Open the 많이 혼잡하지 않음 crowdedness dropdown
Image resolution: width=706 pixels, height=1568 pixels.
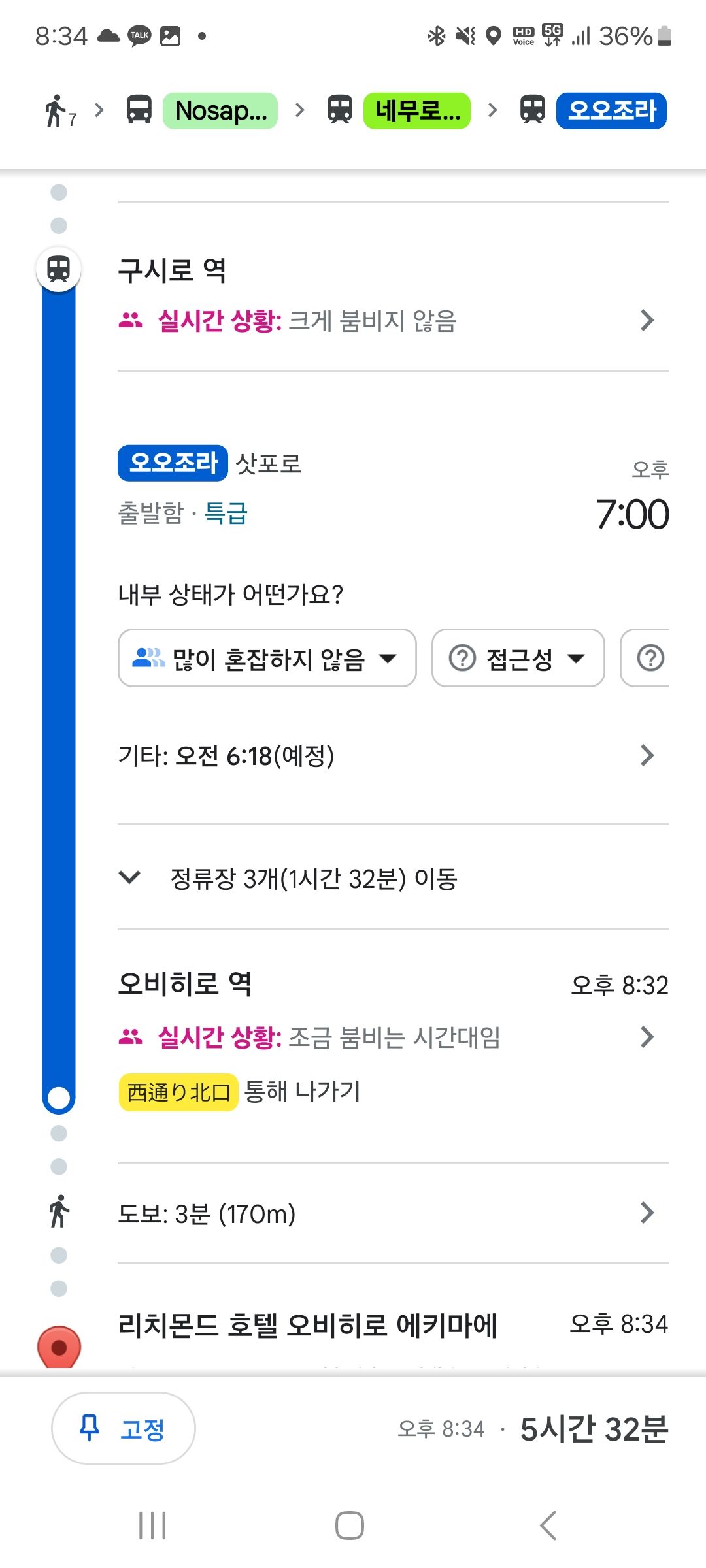pyautogui.click(x=267, y=658)
